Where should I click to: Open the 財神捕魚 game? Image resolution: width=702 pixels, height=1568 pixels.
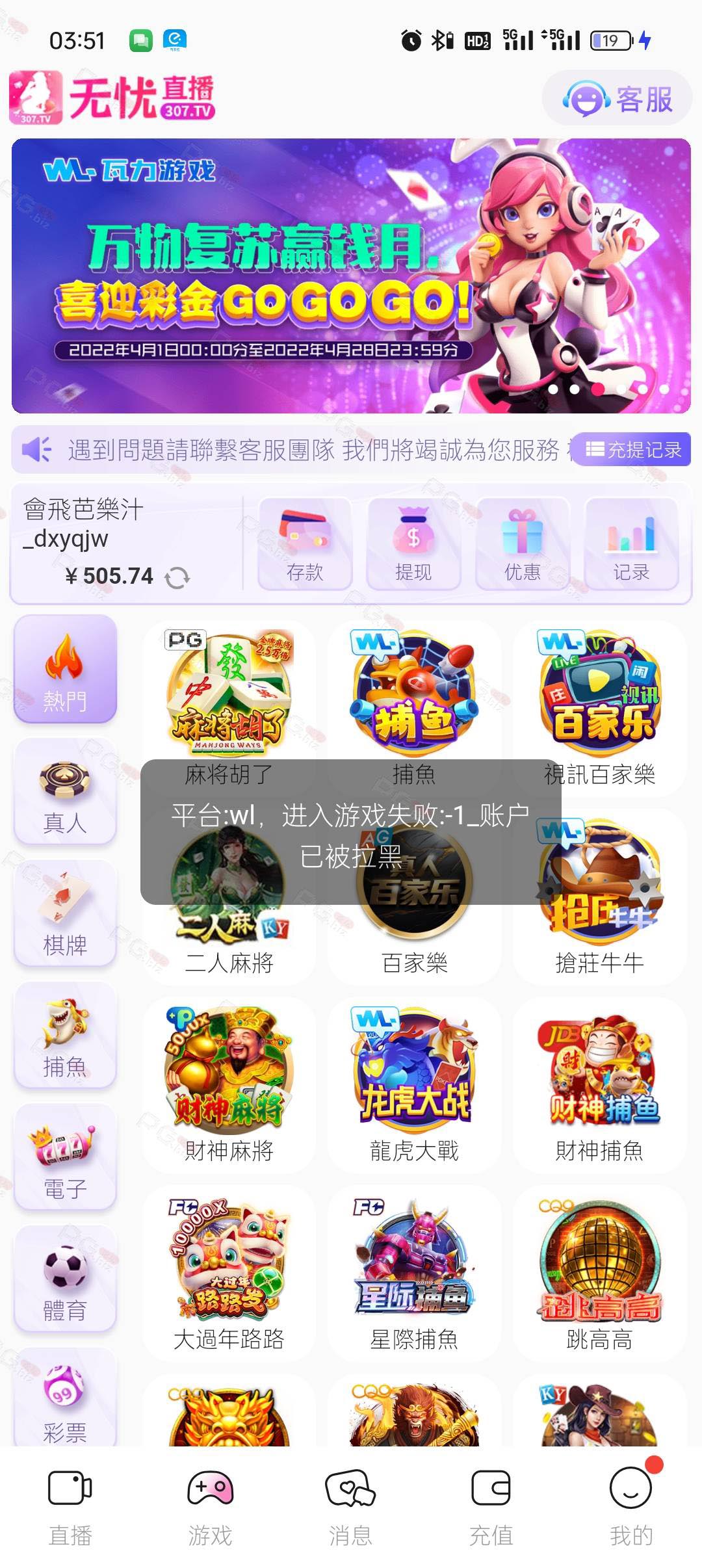pyautogui.click(x=599, y=1084)
